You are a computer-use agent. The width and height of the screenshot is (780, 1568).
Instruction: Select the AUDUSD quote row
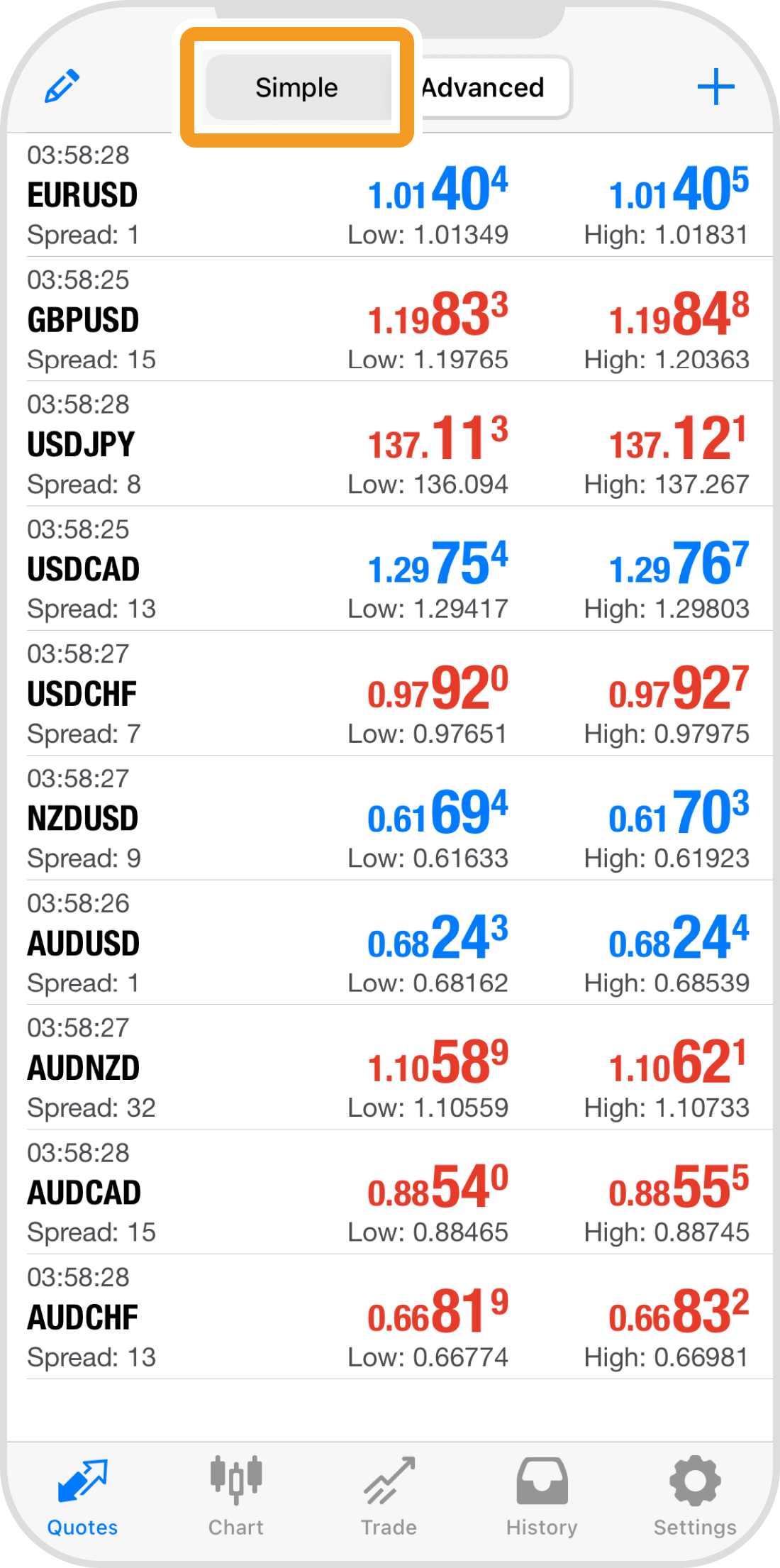[389, 943]
